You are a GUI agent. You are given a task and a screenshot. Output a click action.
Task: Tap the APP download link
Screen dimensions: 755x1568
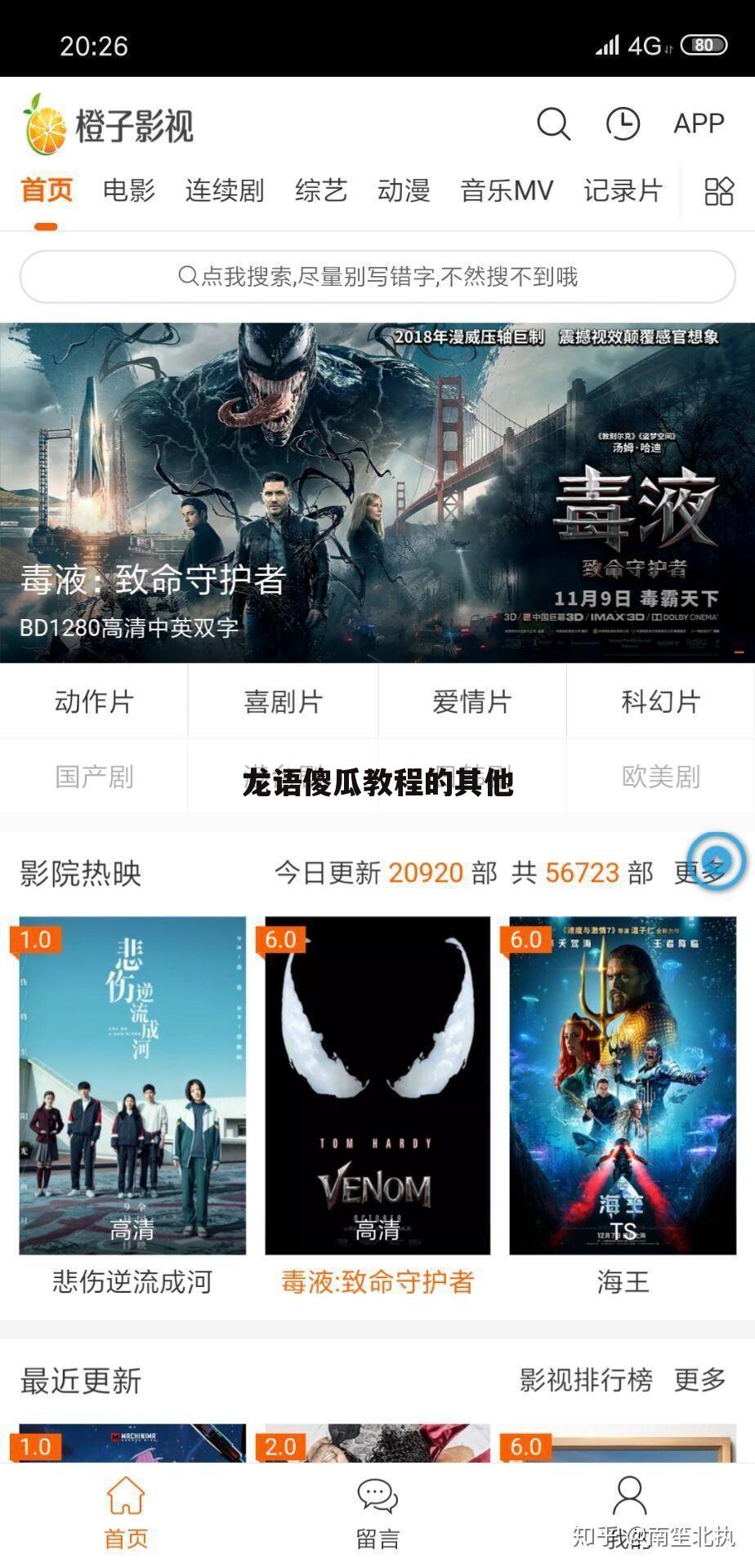point(699,124)
